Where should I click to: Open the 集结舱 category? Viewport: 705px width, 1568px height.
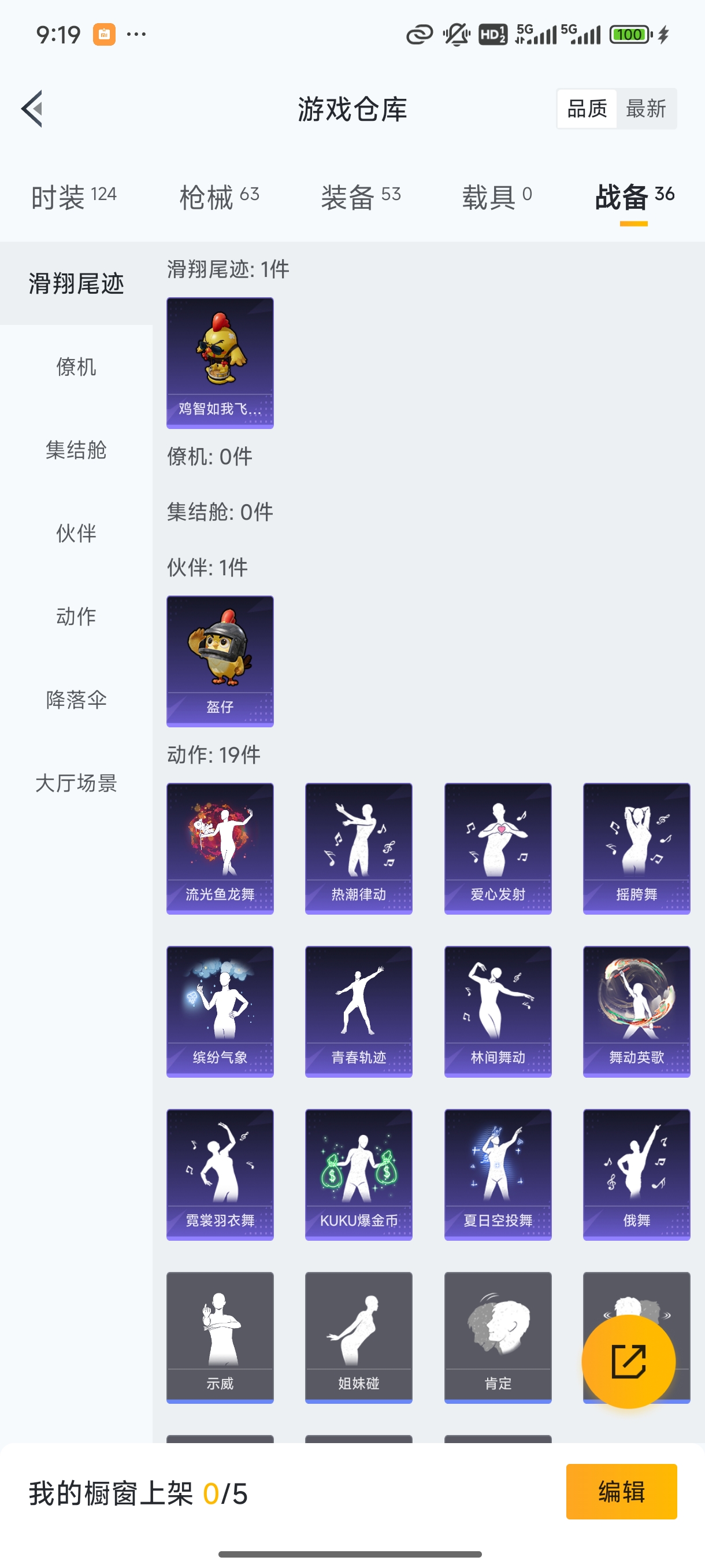pyautogui.click(x=76, y=450)
